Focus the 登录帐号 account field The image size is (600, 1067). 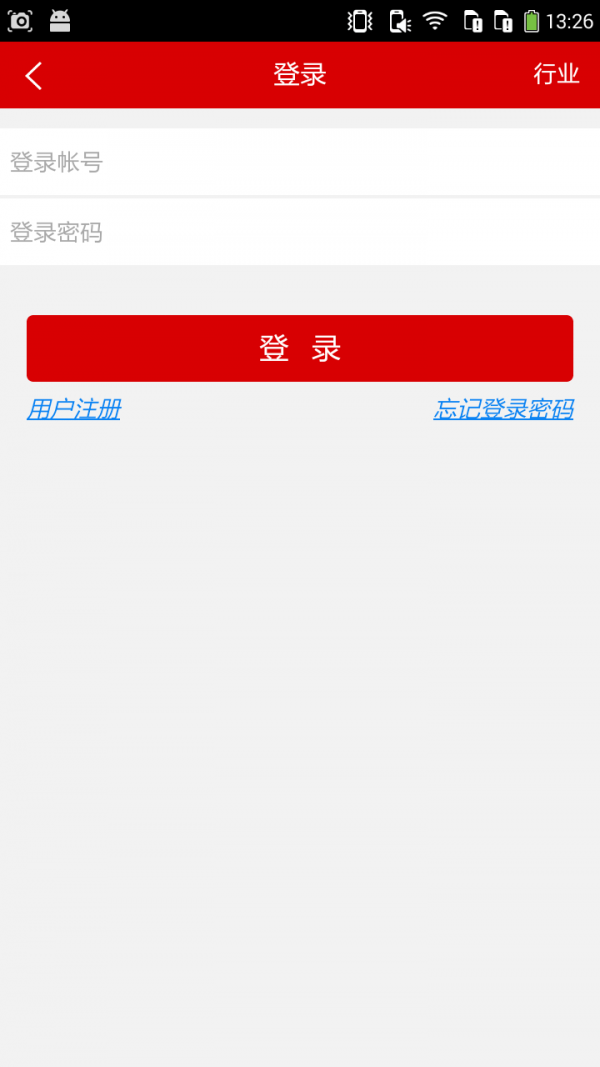[x=300, y=162]
